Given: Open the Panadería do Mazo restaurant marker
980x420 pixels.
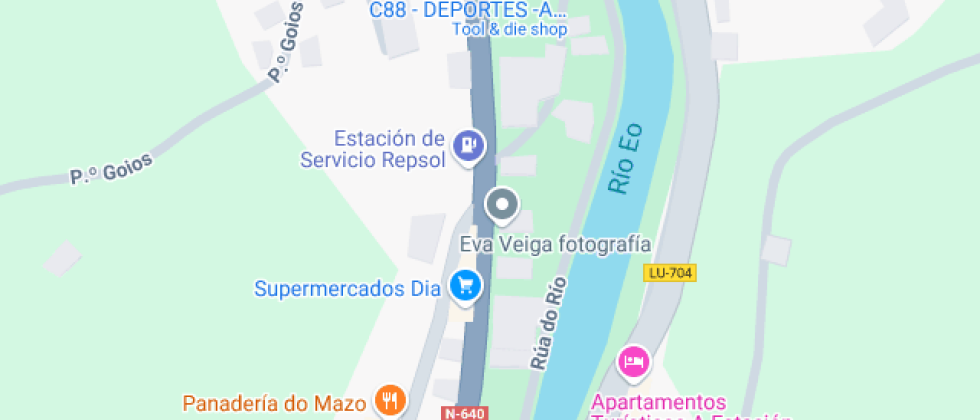Looking at the screenshot, I should click(389, 402).
